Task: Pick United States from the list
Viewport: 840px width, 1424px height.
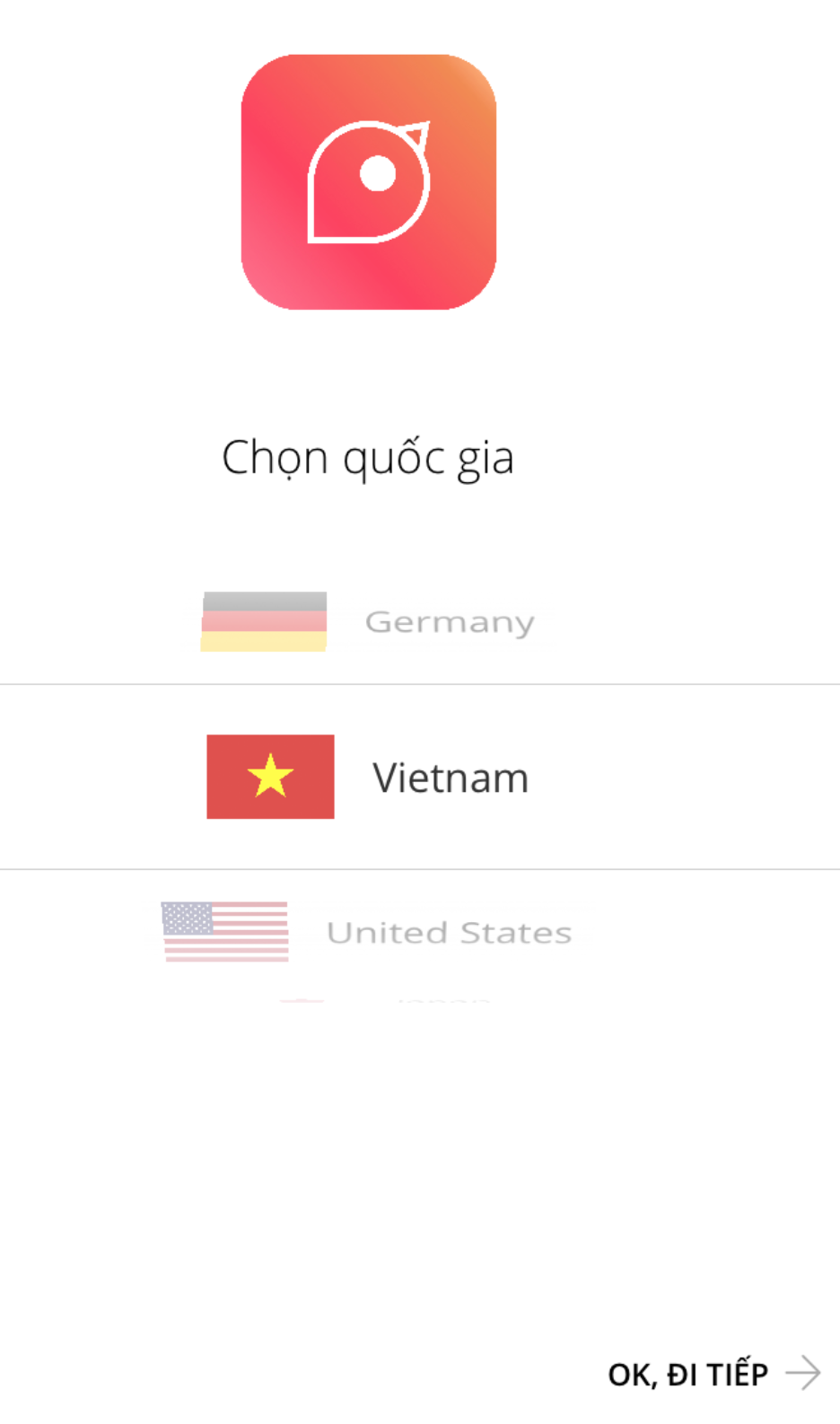Action: pos(368,932)
